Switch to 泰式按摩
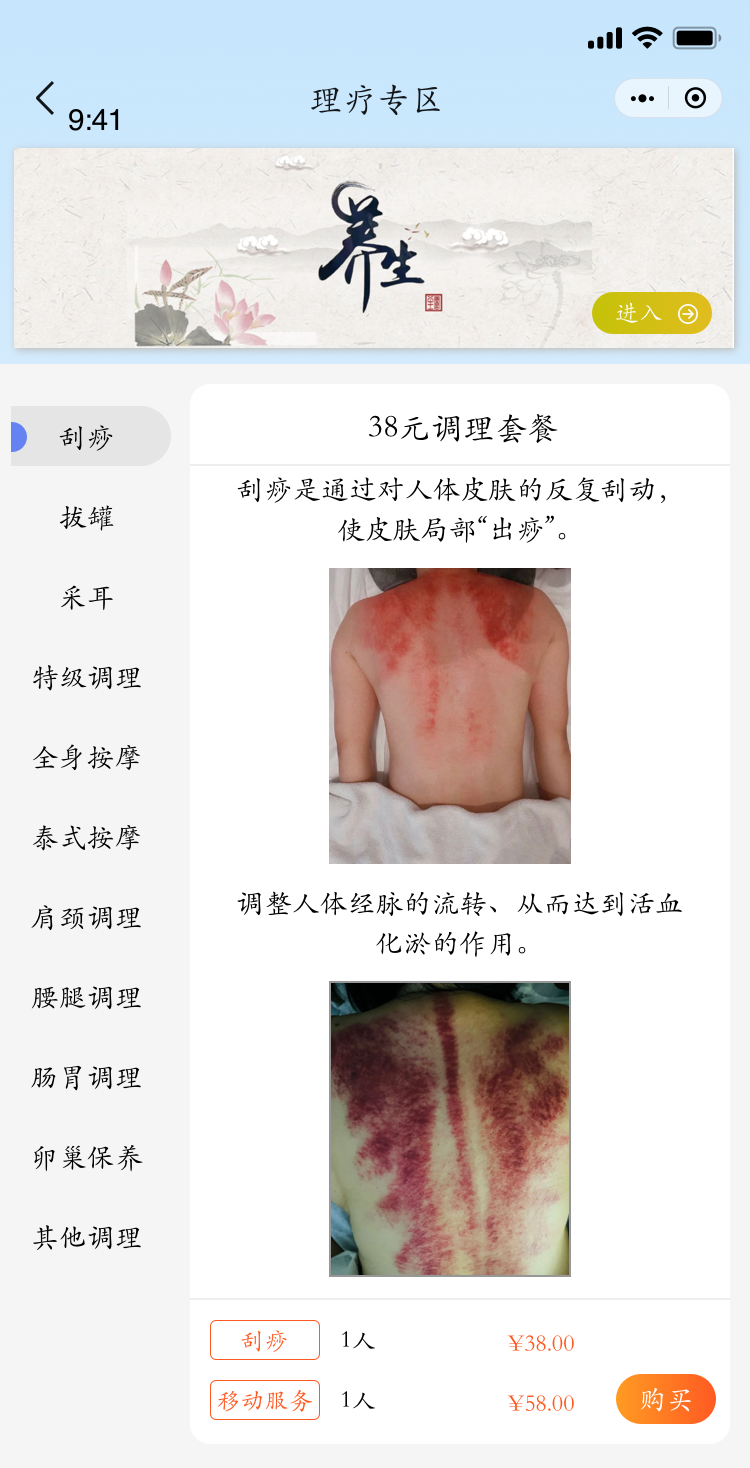 [x=87, y=837]
